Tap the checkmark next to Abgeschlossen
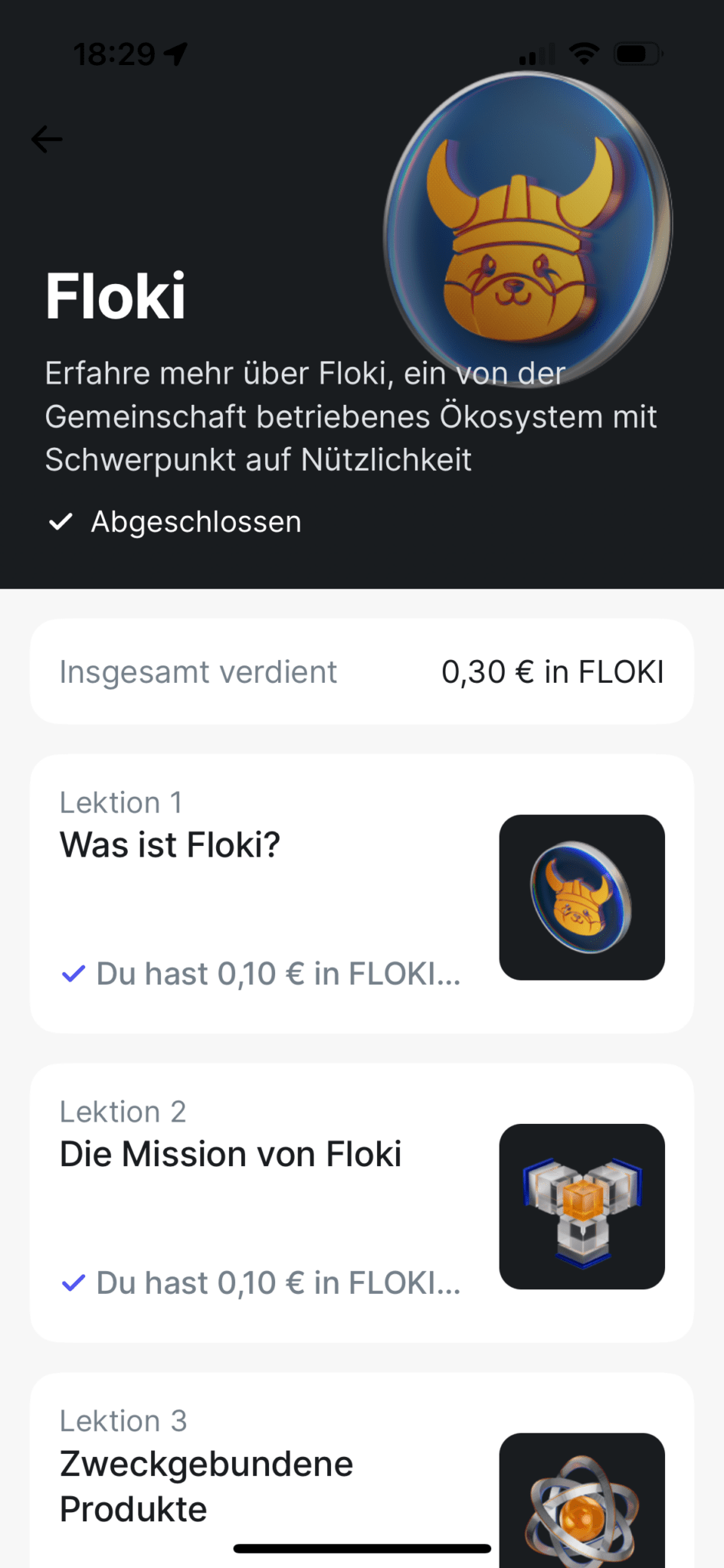 [62, 521]
